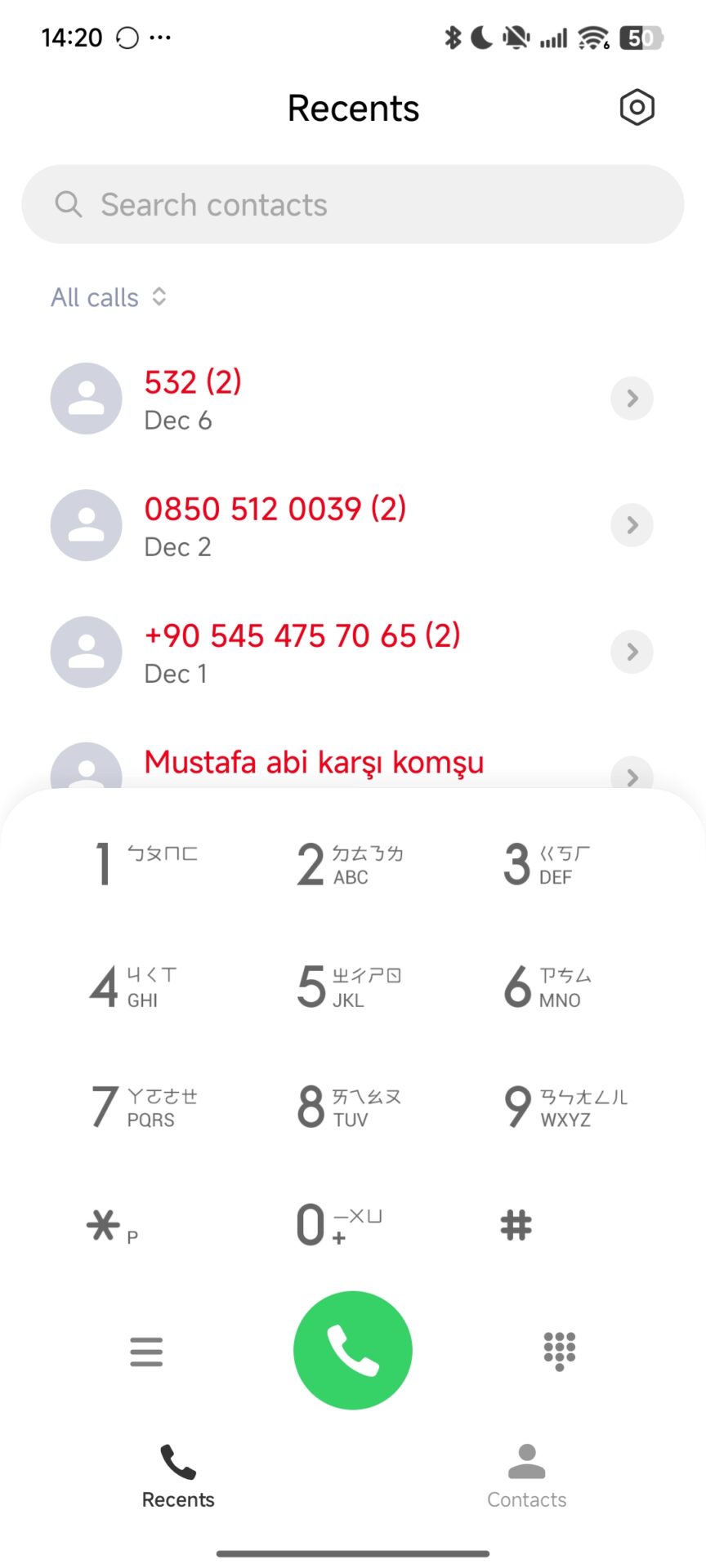Switch to the Contacts tab
Viewport: 706px width, 1568px height.
point(527,1476)
